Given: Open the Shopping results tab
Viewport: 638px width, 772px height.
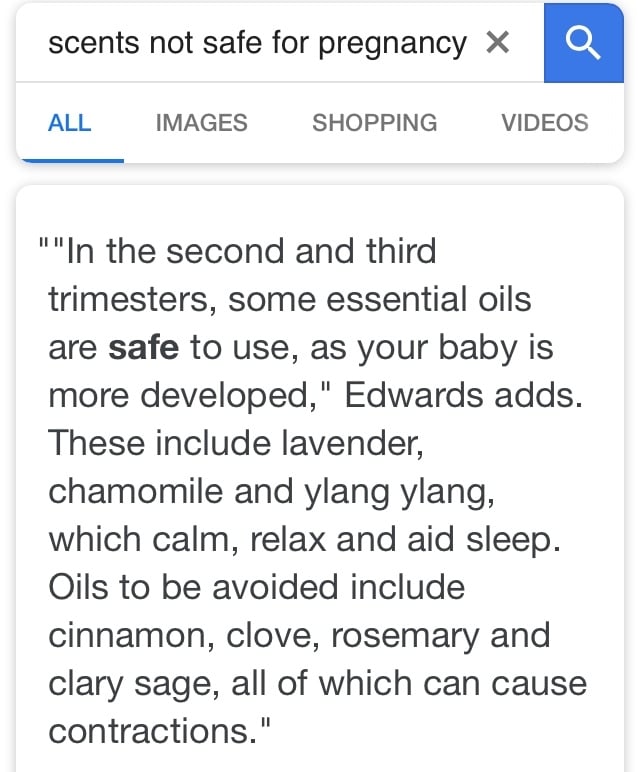Looking at the screenshot, I should click(374, 123).
